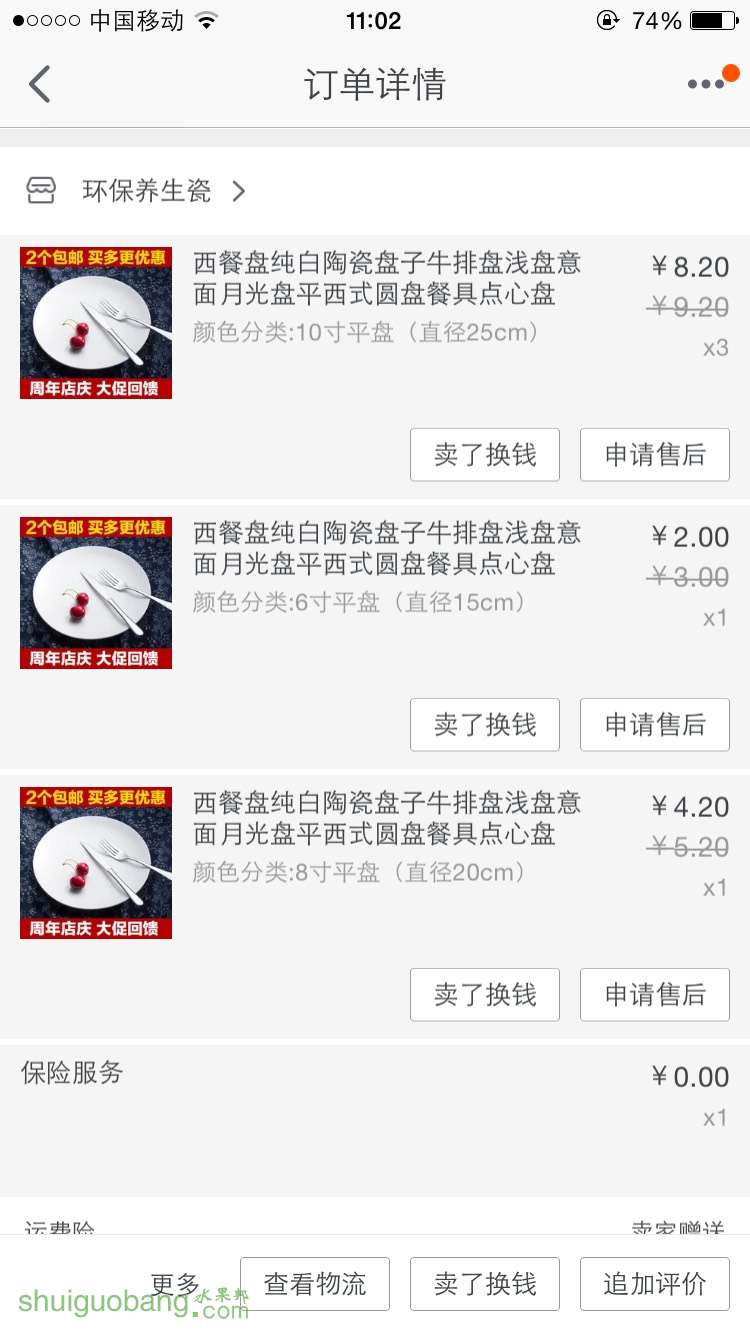Go back from the order details page
The width and height of the screenshot is (750, 1334).
pos(40,84)
